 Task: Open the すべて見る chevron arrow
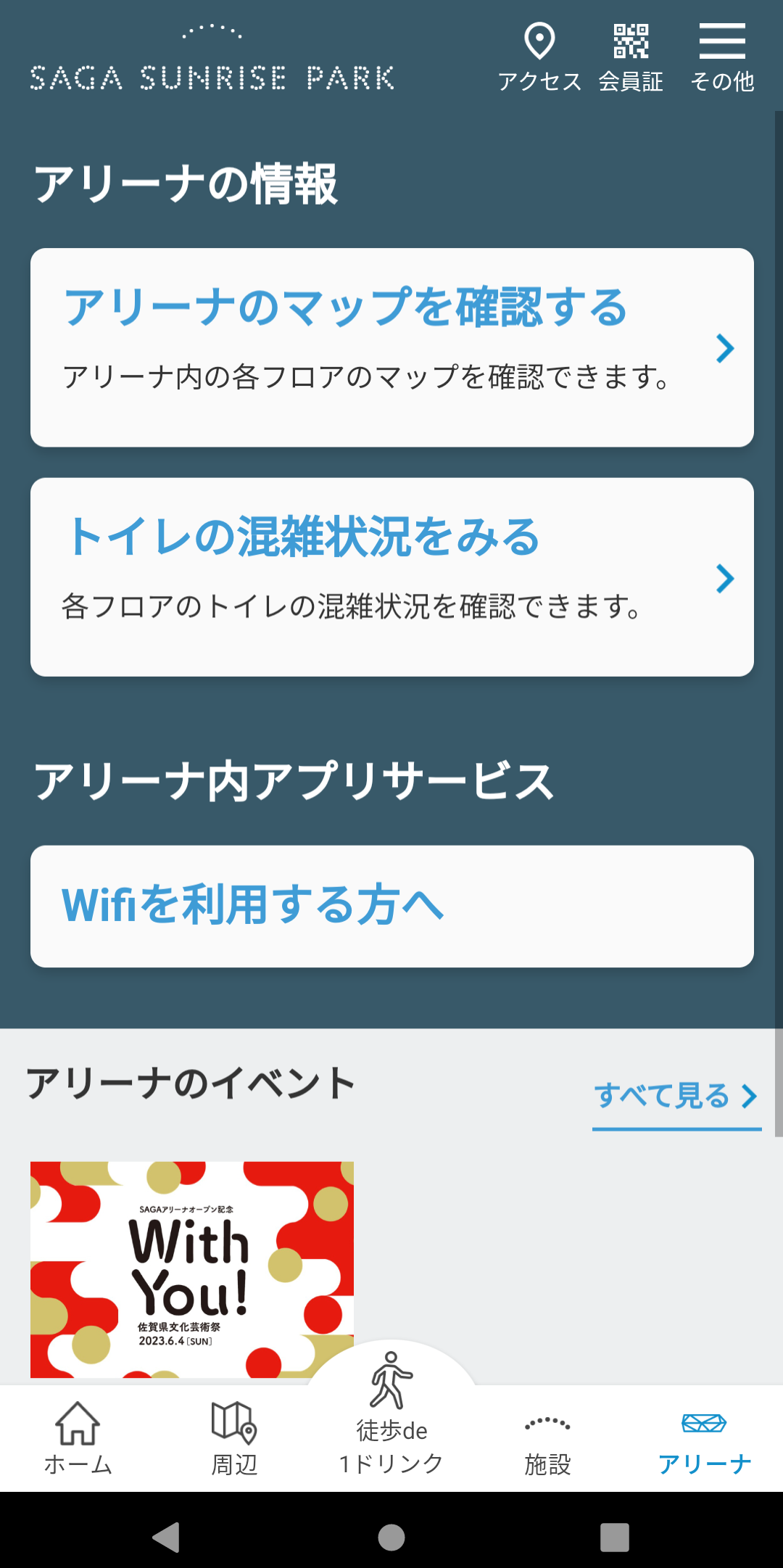pos(747,1097)
